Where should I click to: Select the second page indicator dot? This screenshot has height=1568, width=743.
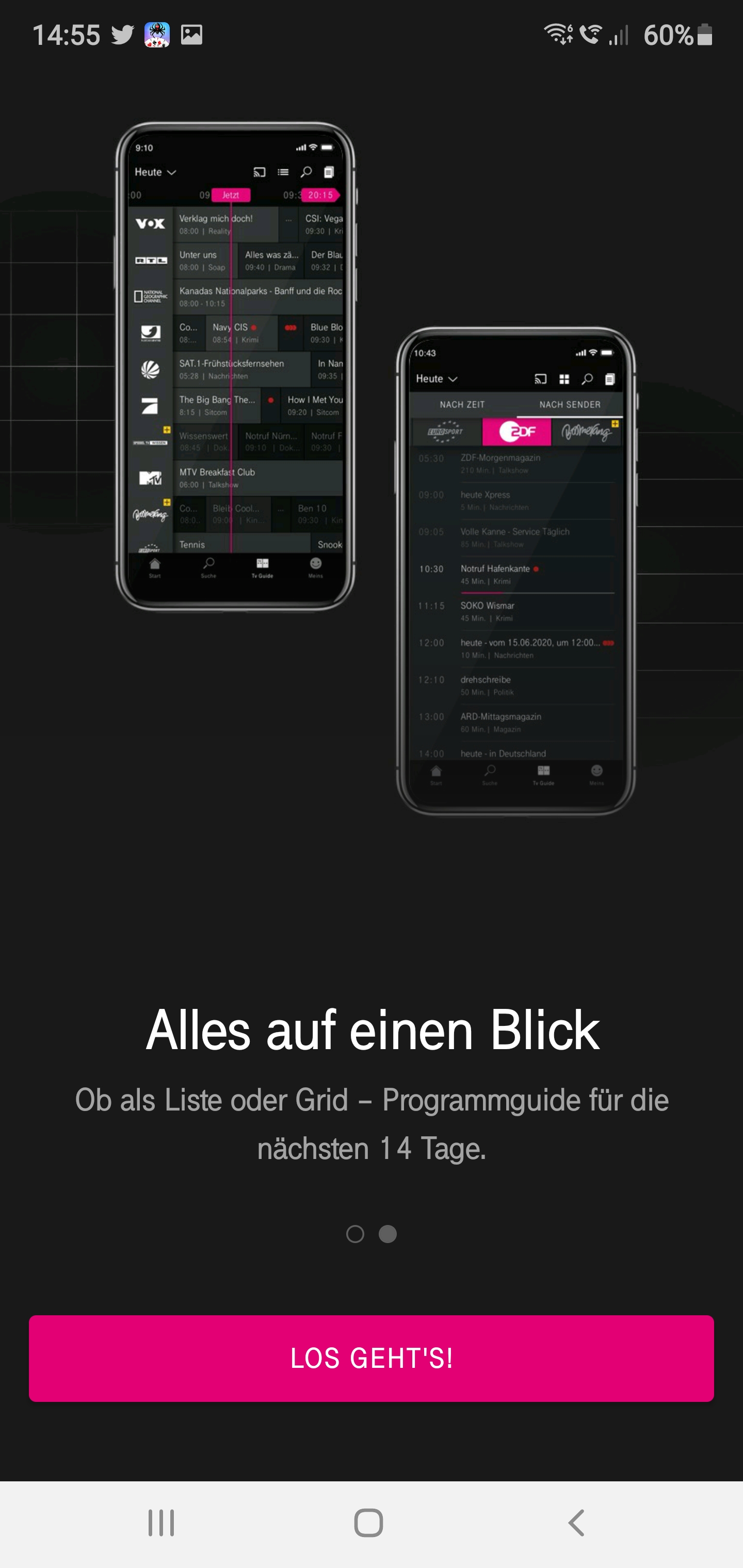388,1234
